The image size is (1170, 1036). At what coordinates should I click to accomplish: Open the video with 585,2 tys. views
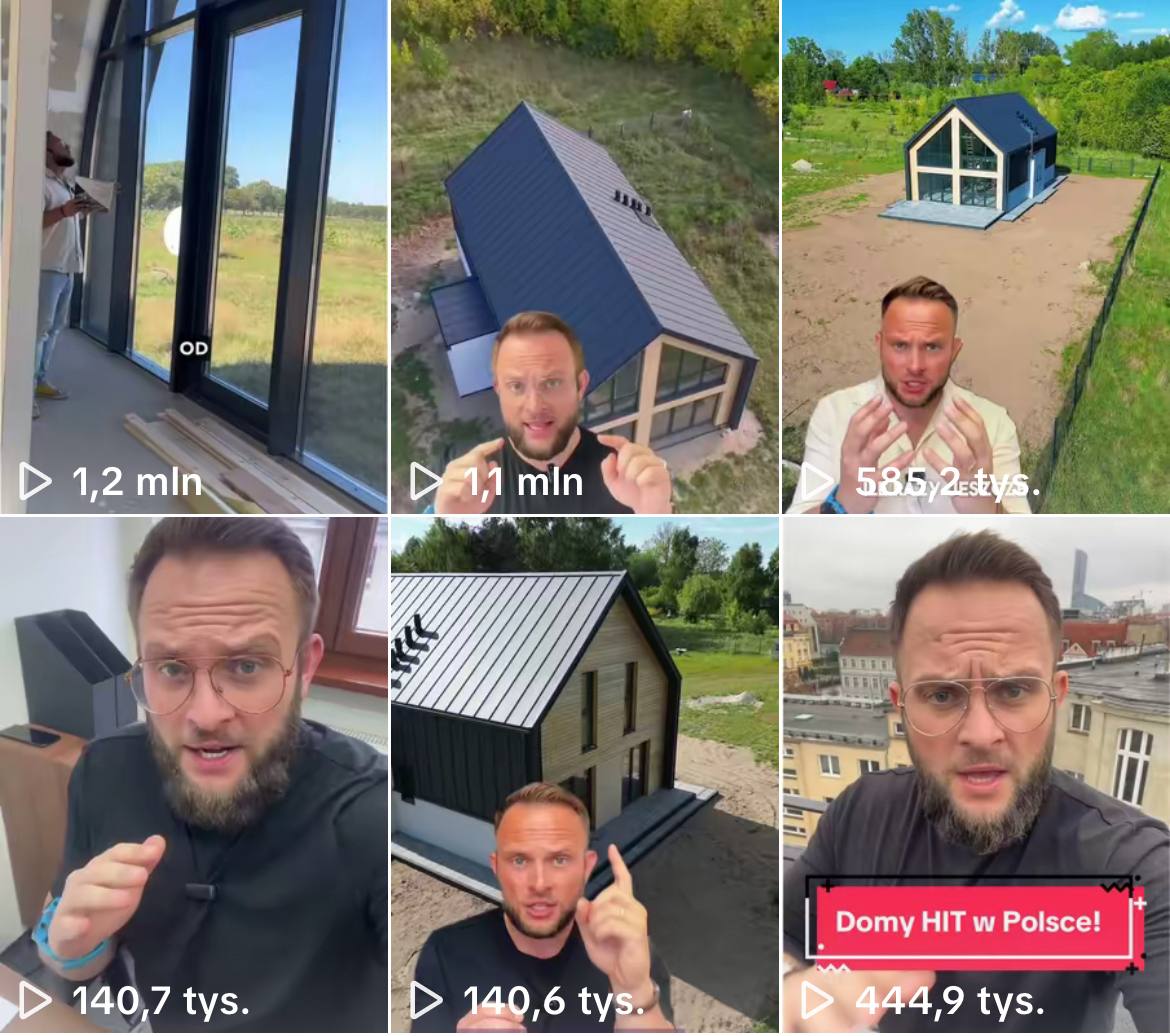pos(976,256)
